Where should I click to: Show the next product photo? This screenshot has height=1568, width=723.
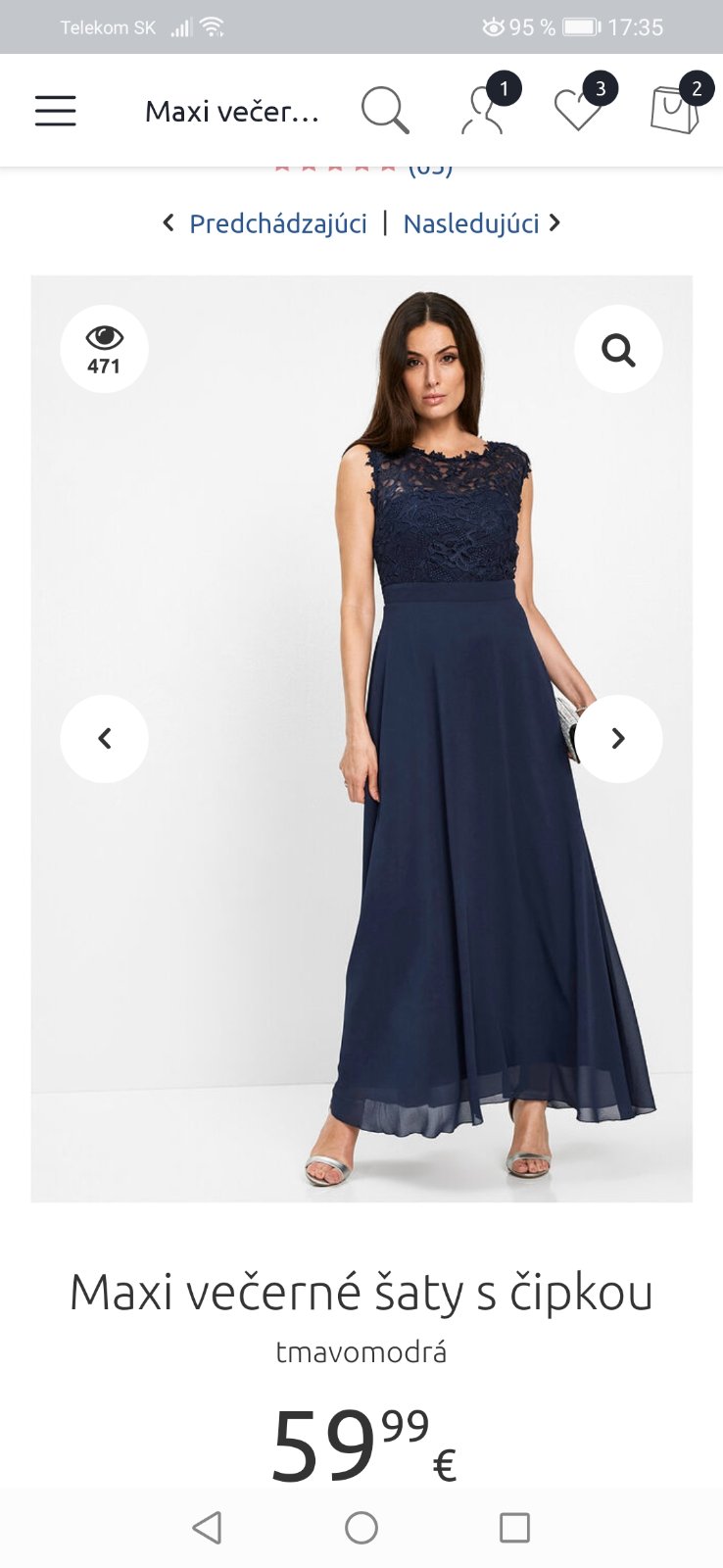618,738
